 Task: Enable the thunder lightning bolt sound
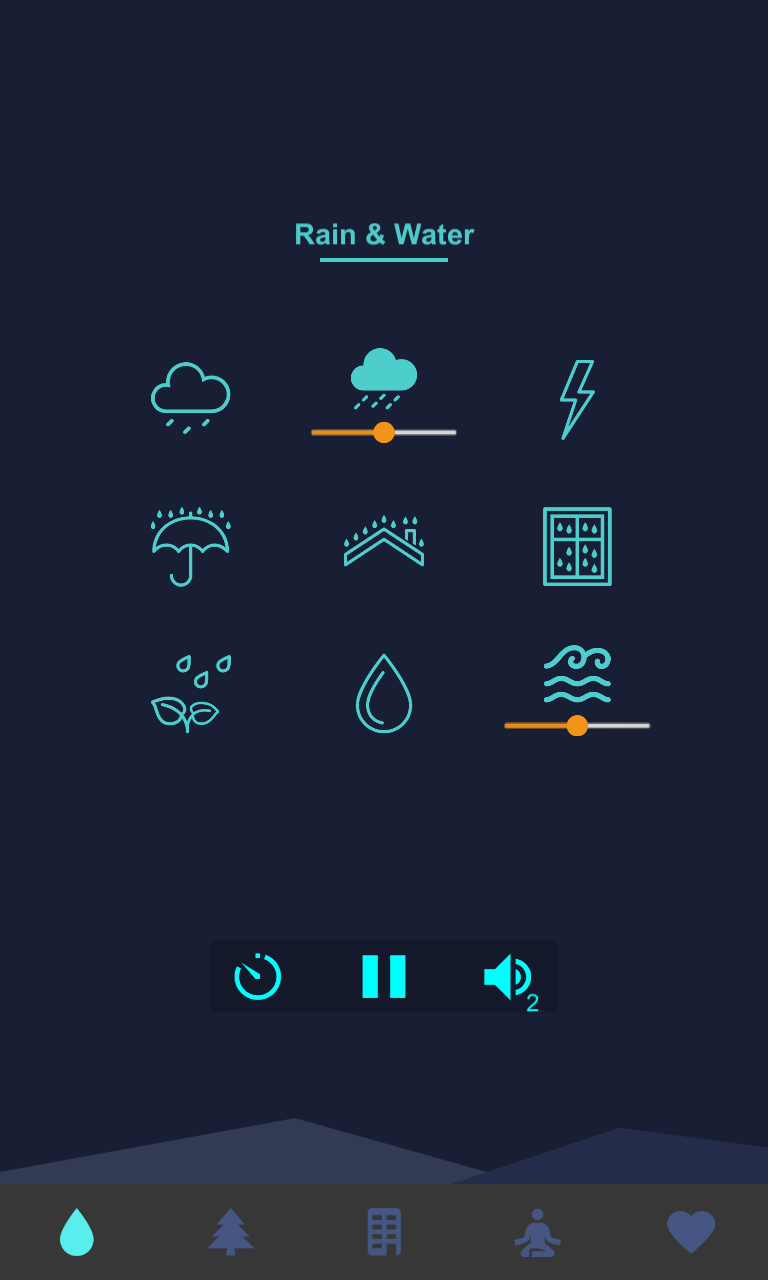tap(577, 399)
